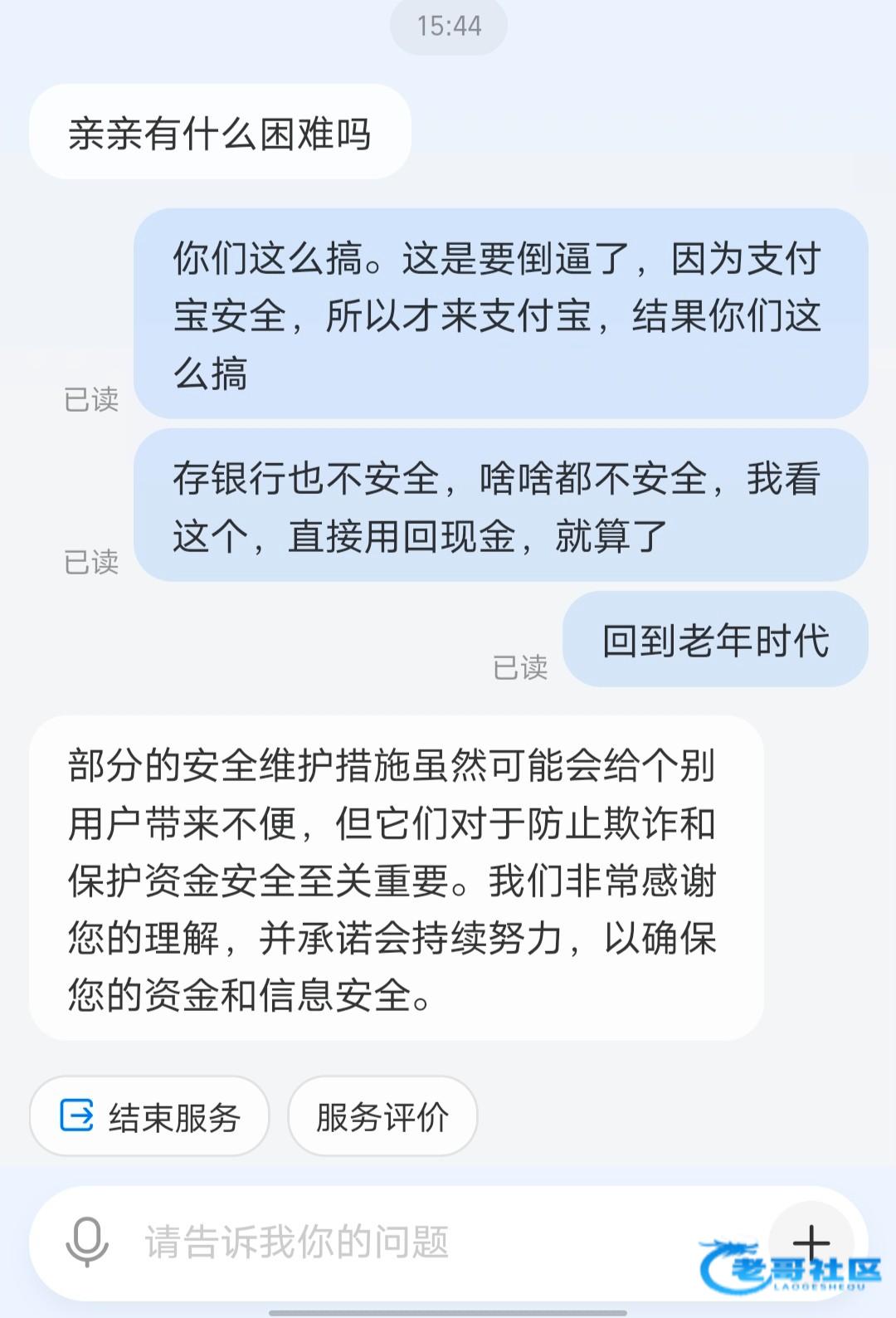This screenshot has height=1318, width=896.
Task: Open the plus attachment menu
Action: click(811, 1242)
